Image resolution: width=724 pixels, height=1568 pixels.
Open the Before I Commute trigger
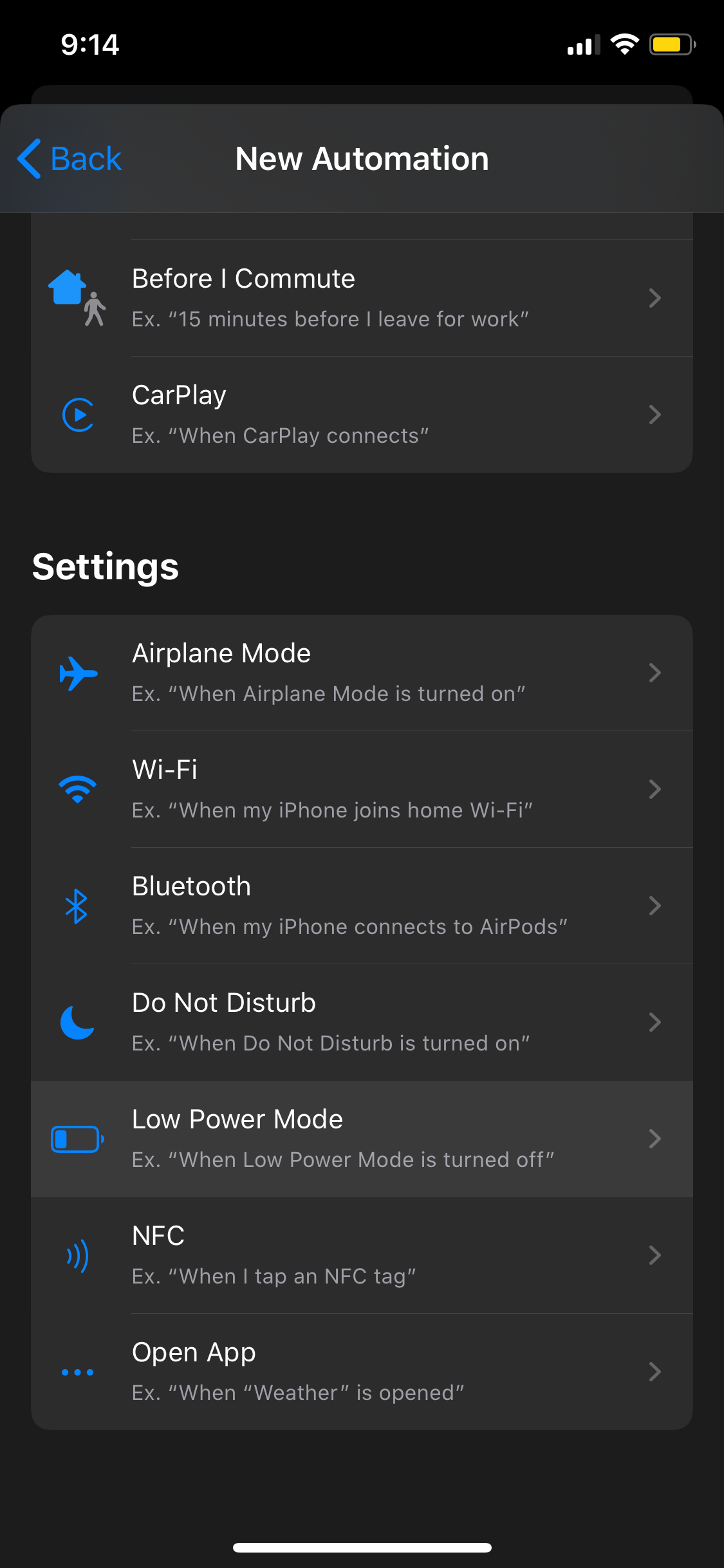tap(362, 298)
